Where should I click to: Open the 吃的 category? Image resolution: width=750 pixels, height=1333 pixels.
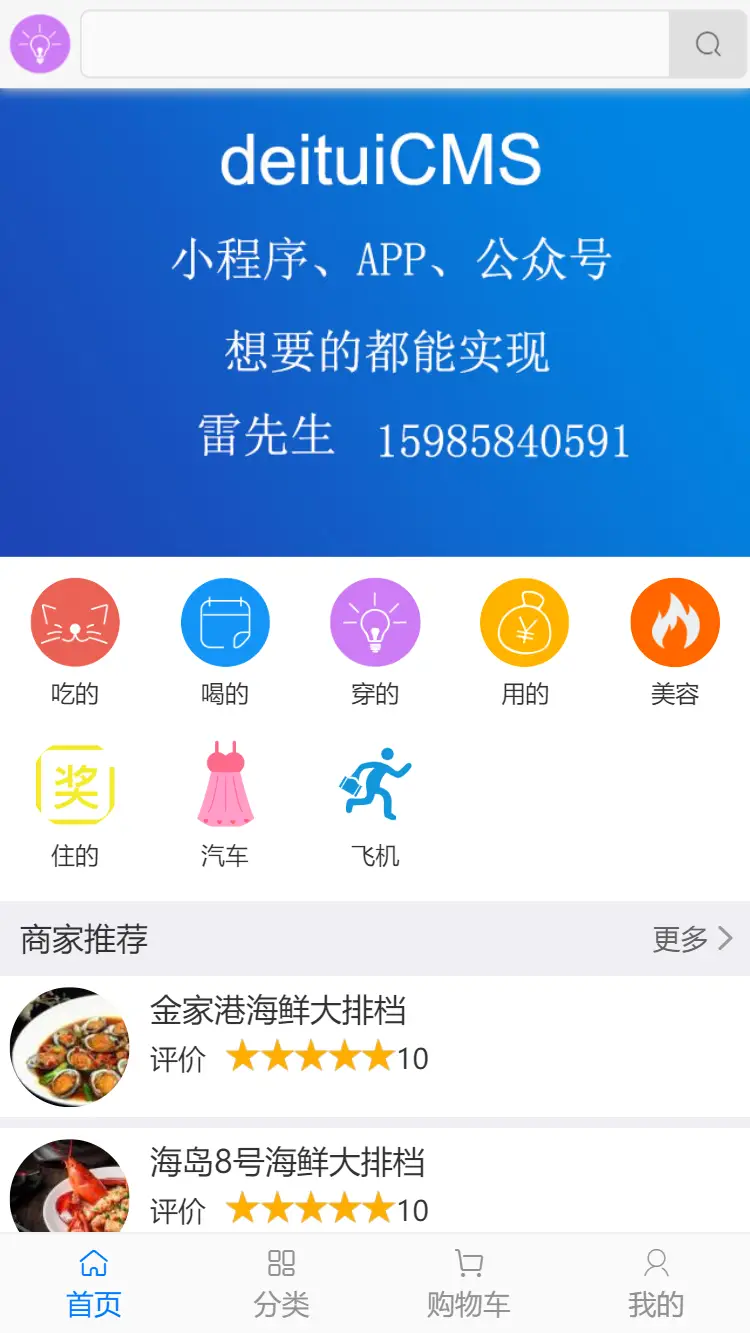point(75,643)
